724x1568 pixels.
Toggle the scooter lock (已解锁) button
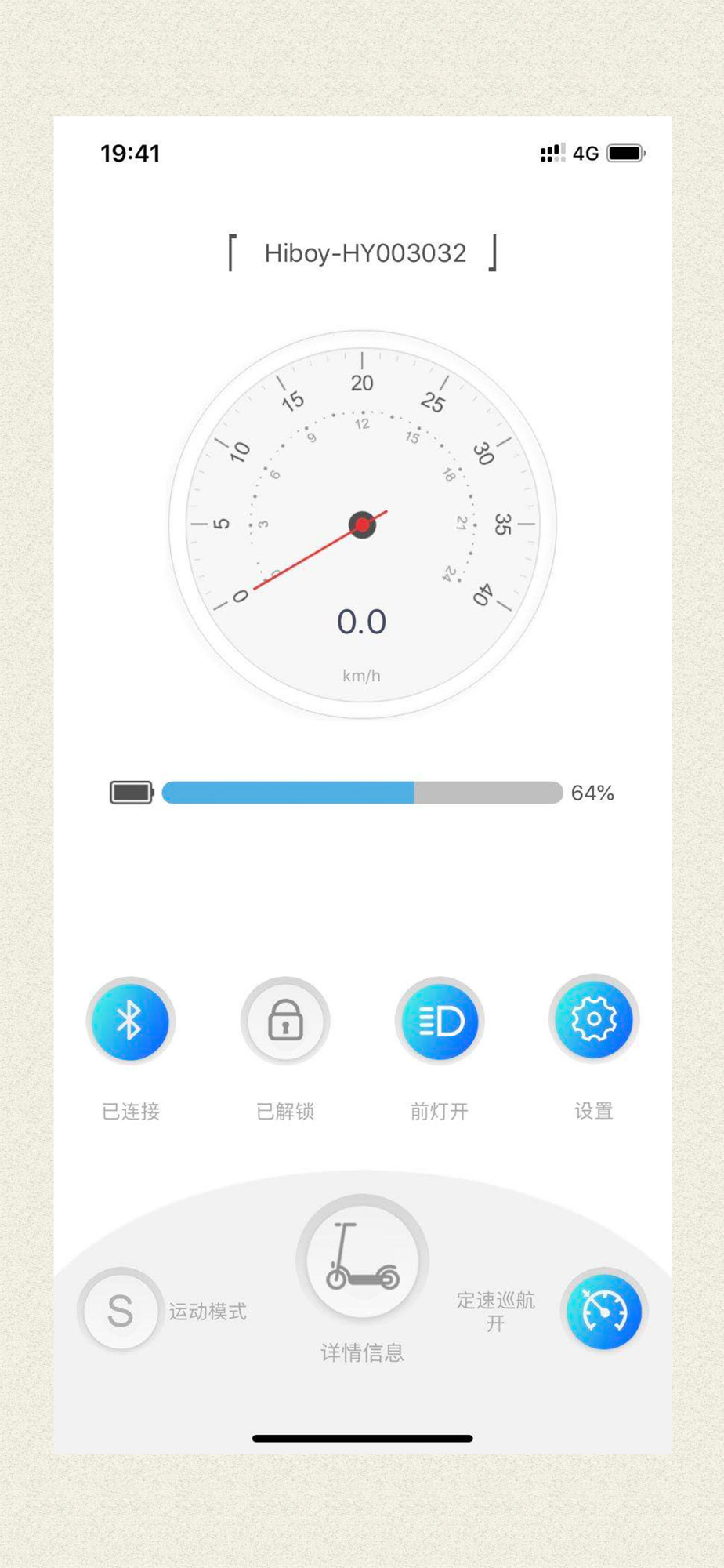[x=285, y=1021]
